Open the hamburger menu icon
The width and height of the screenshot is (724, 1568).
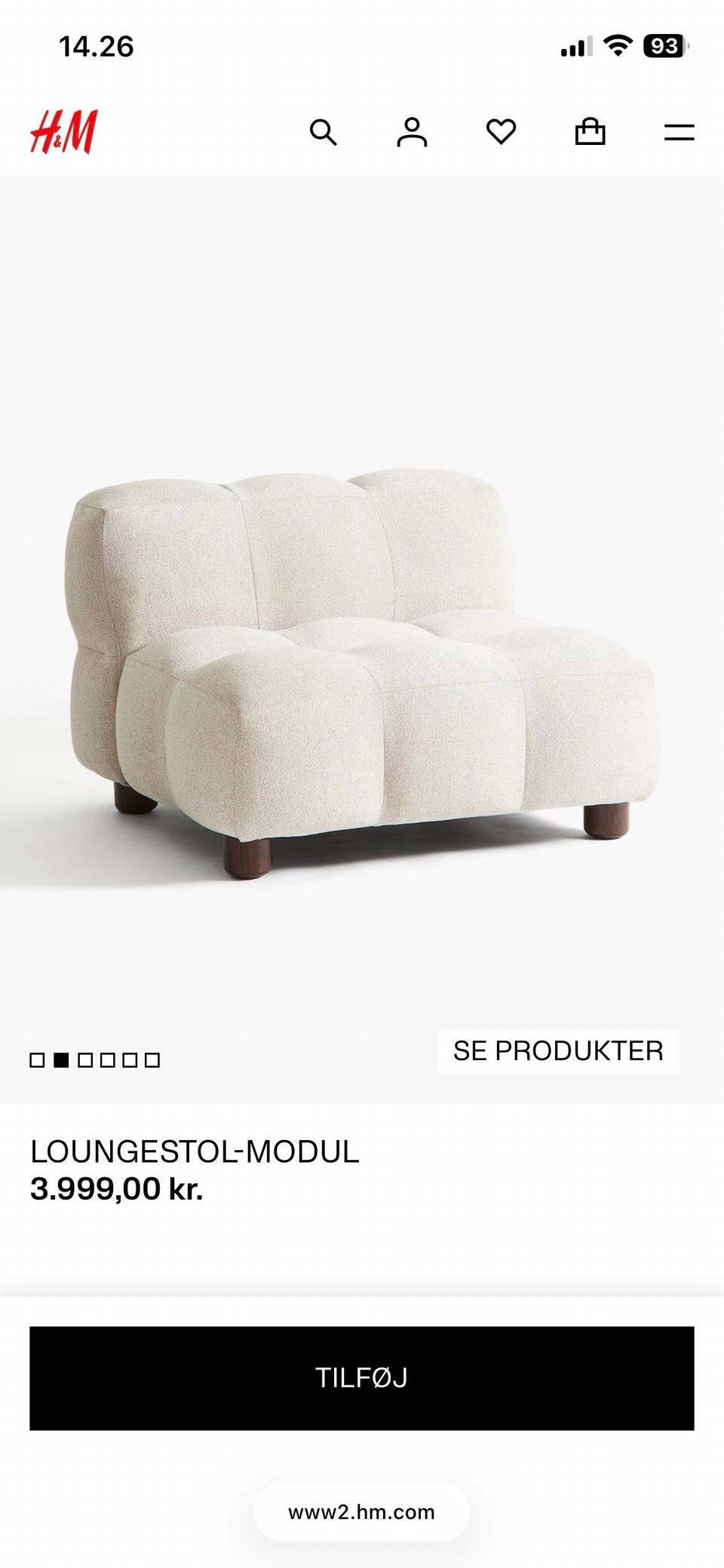pos(680,133)
